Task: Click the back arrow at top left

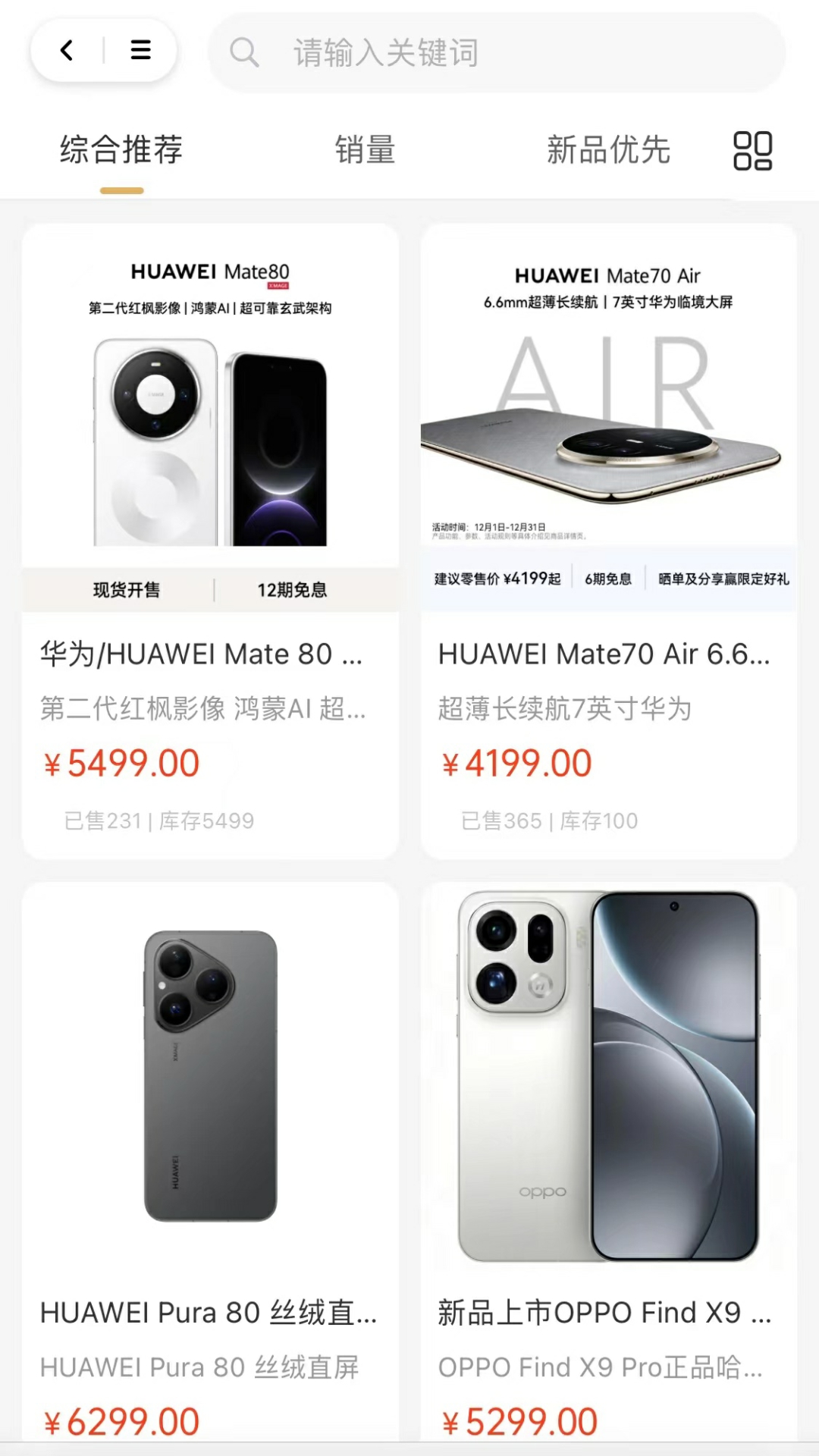Action: pyautogui.click(x=67, y=51)
